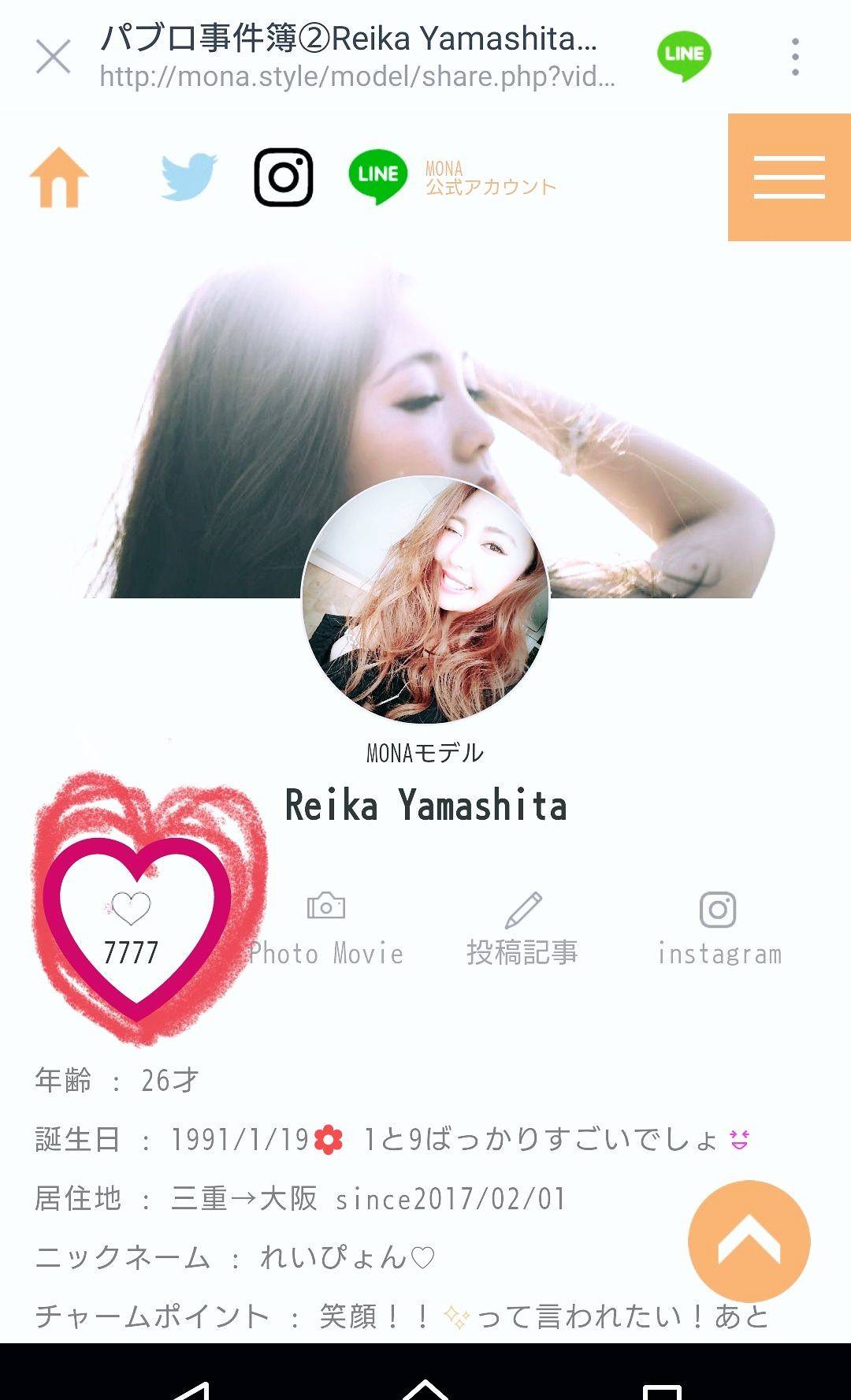Jump back to the top of the page
Screen dimensions: 851x1400
point(749,1241)
